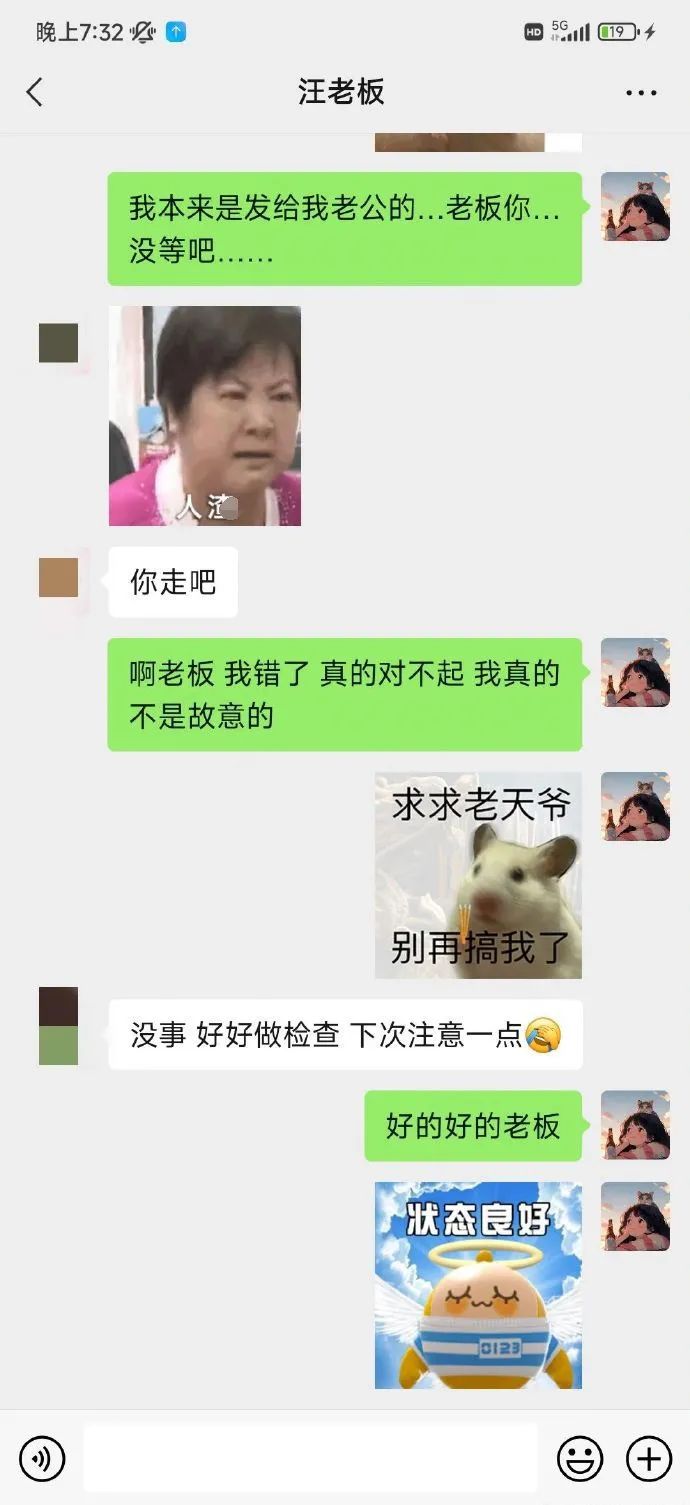This screenshot has width=690, height=1505.
Task: Open the 求求老天爷 hamster sticker
Action: pos(478,875)
